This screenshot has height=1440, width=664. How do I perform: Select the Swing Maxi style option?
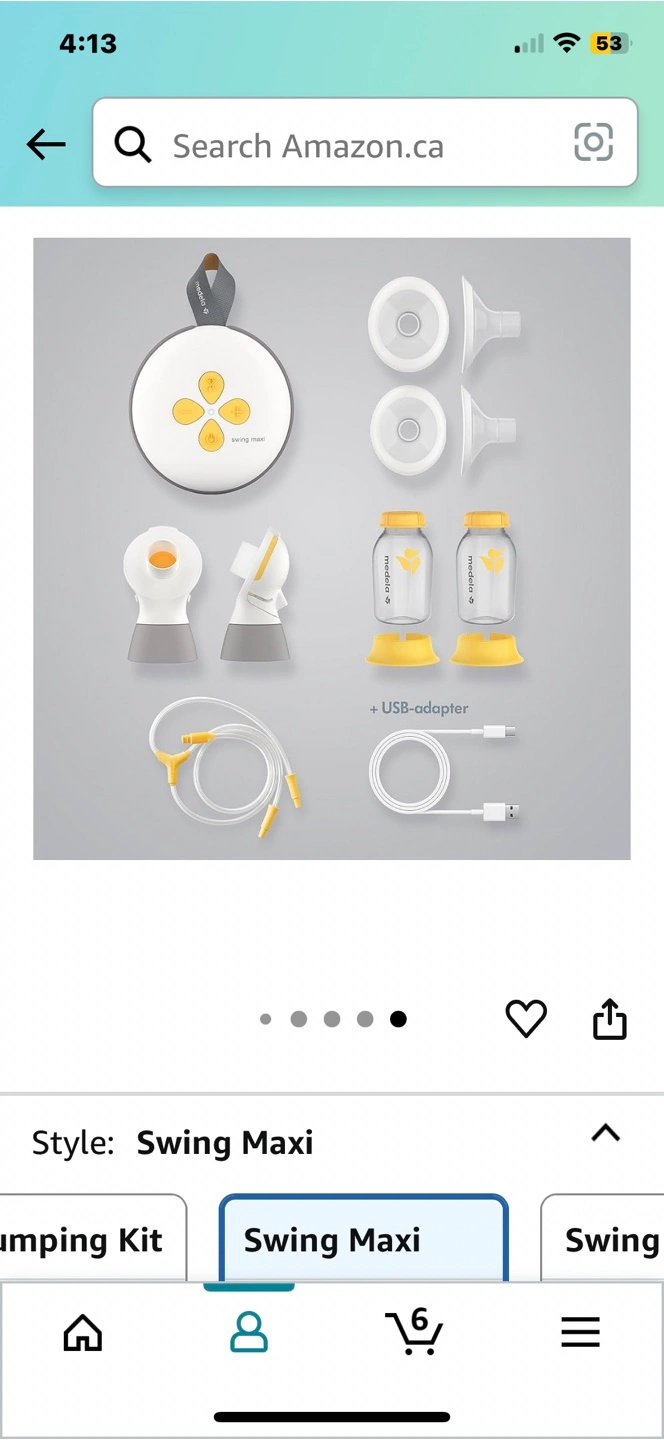pos(364,1239)
